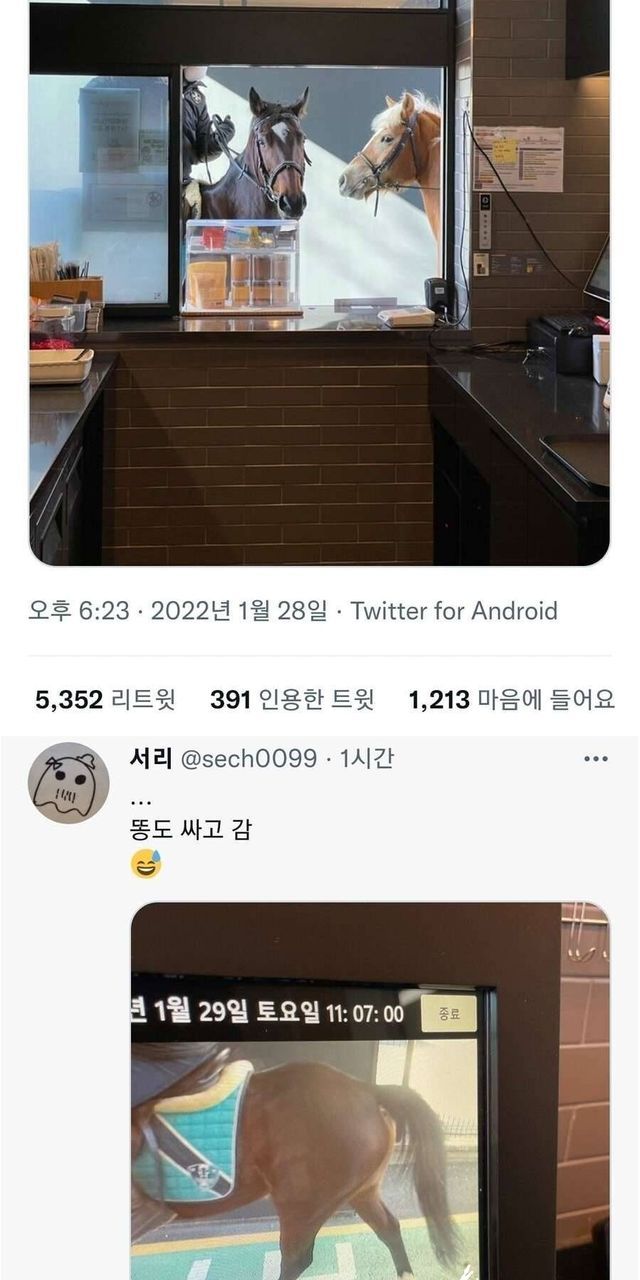This screenshot has width=640, height=1280.
Task: Open the overflow menu on 서리's reply
Action: tap(595, 759)
